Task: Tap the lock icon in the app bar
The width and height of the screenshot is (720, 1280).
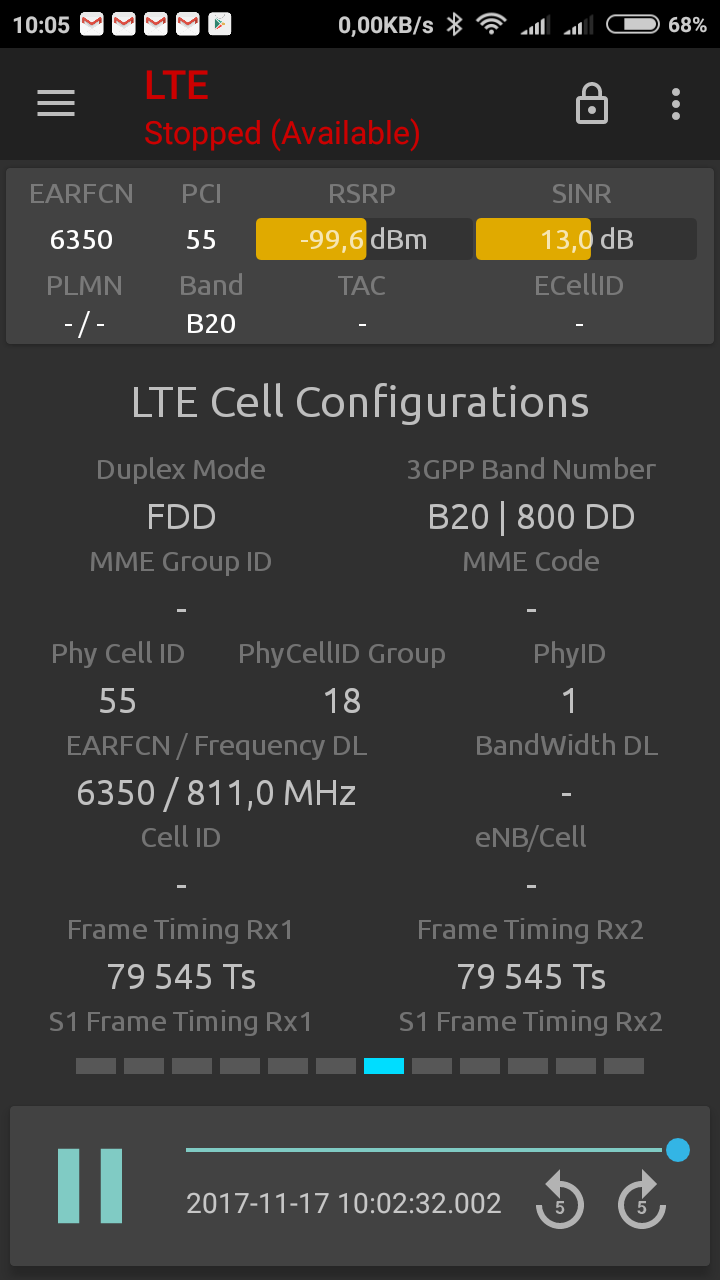Action: [592, 103]
